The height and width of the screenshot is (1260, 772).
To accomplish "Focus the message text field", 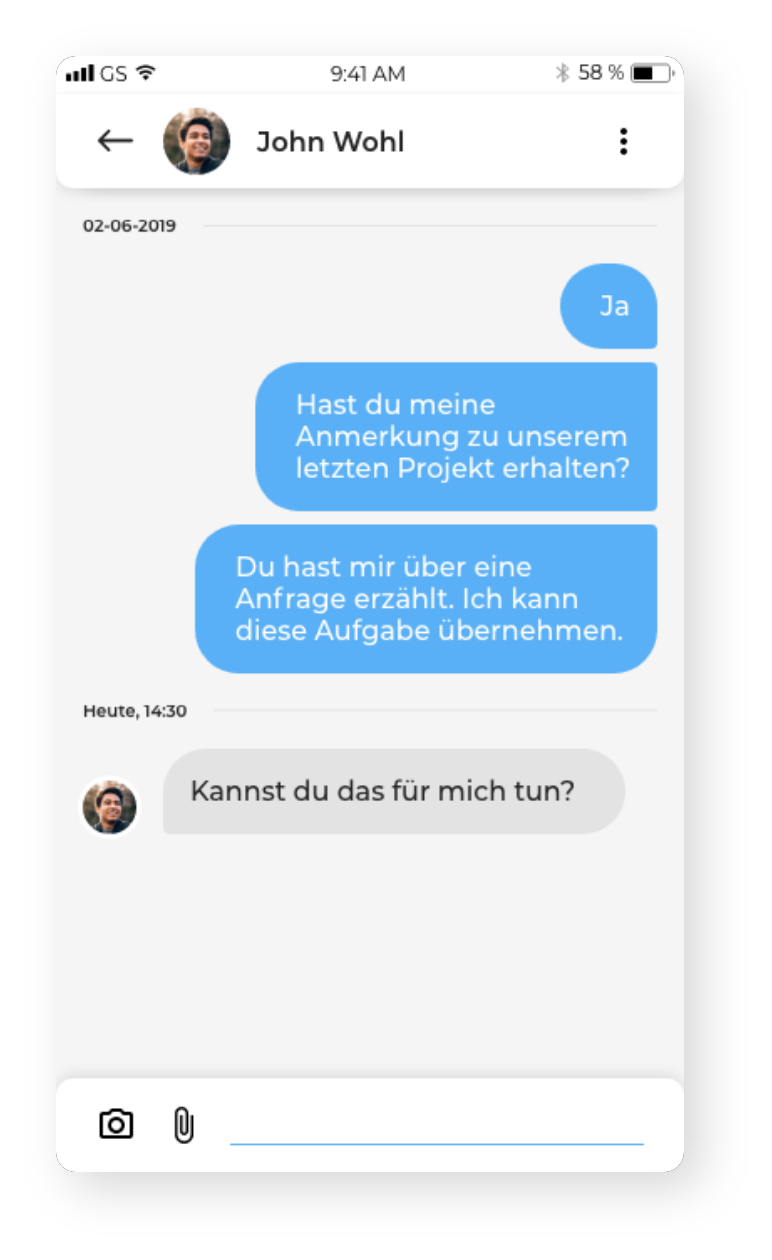I will (x=436, y=1126).
